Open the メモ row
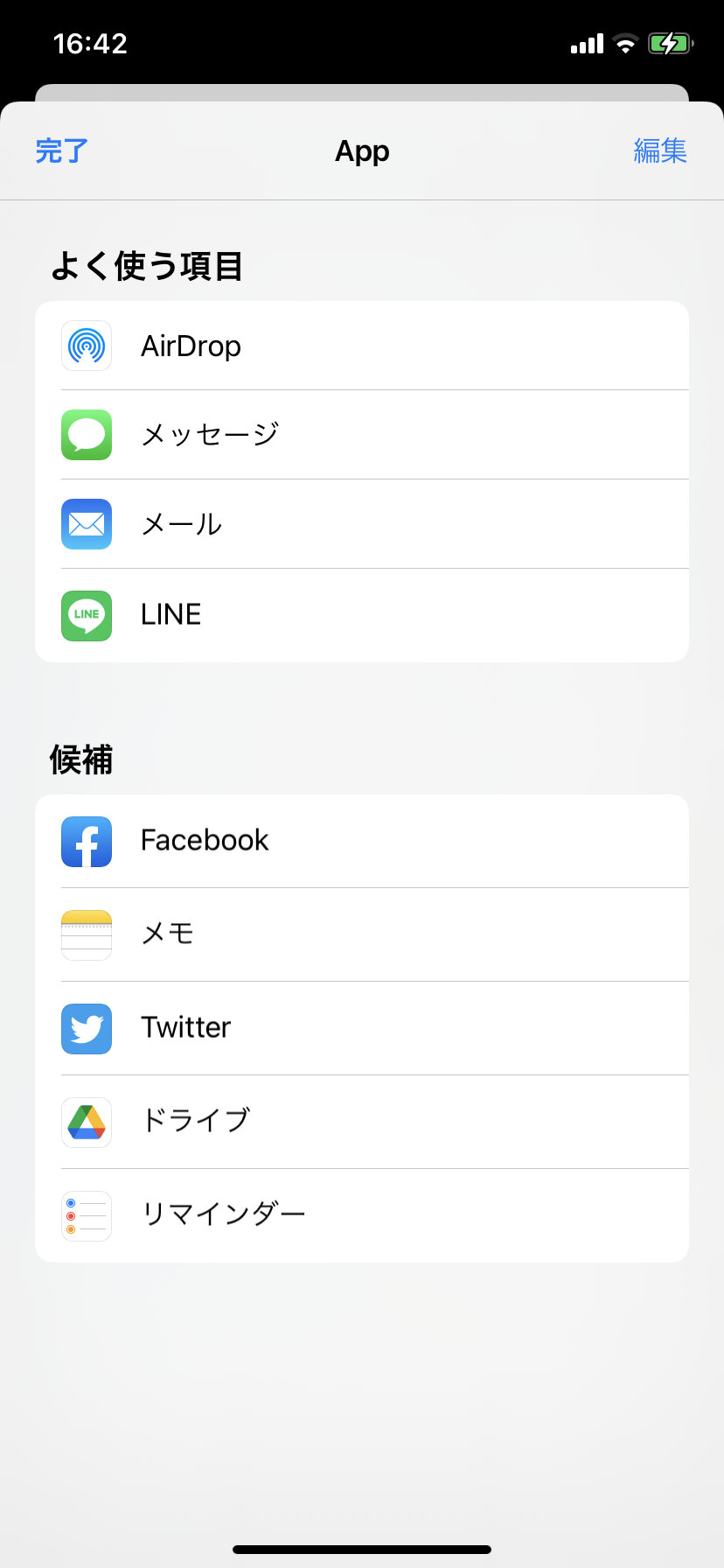The height and width of the screenshot is (1568, 724). pos(362,934)
